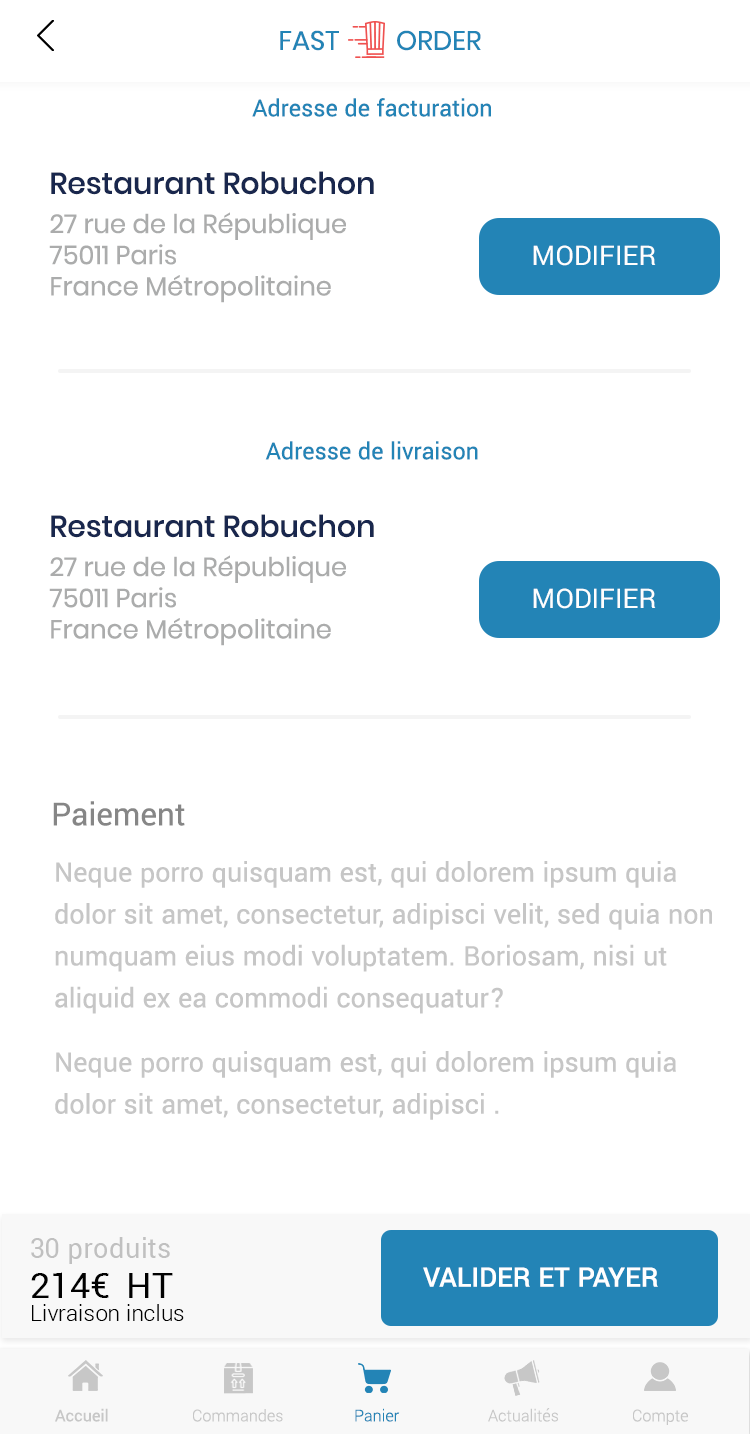The height and width of the screenshot is (1434, 750).
Task: Tap Valider et Payer to confirm order
Action: point(549,1277)
